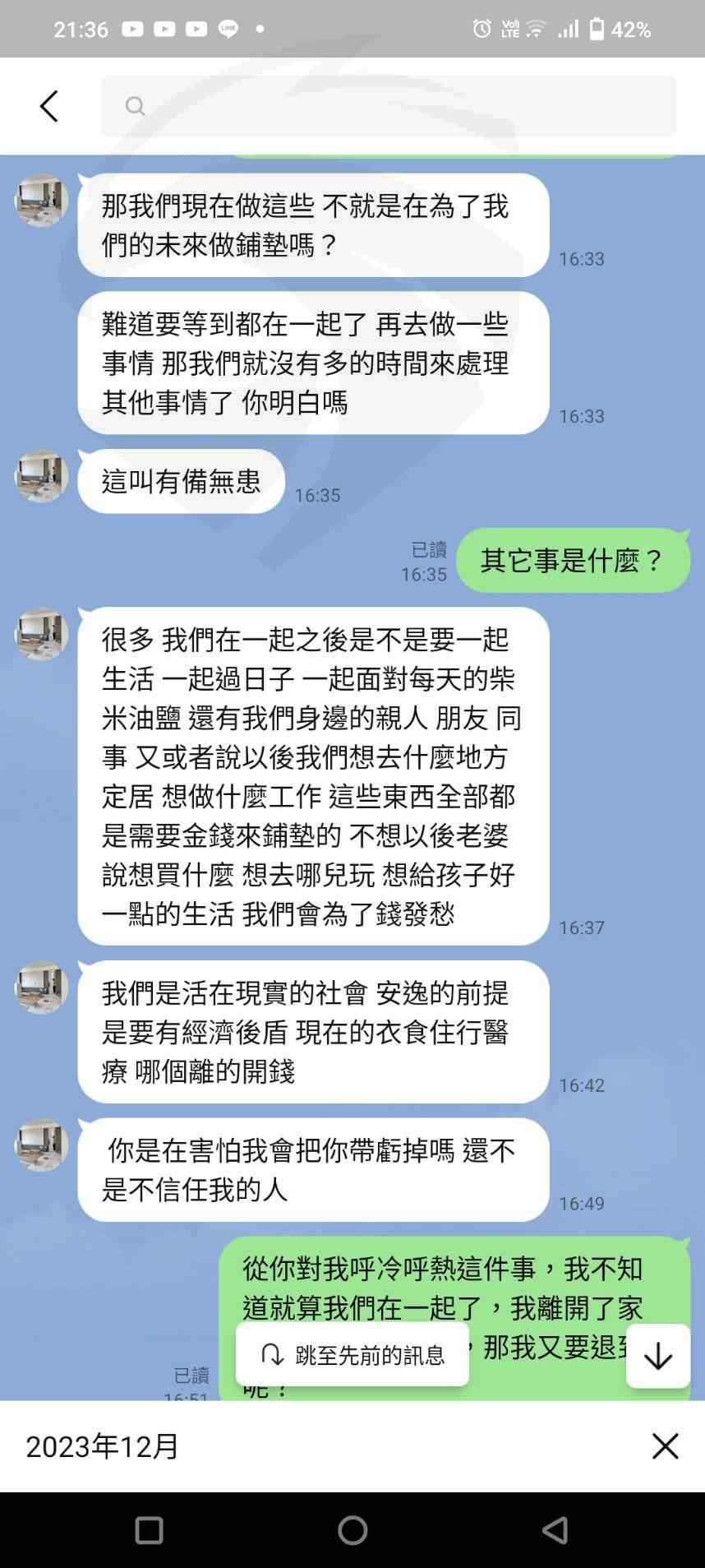Viewport: 705px width, 1568px height.
Task: Tap 跳至先前的訊息 to jump earlier
Action: click(x=352, y=1355)
